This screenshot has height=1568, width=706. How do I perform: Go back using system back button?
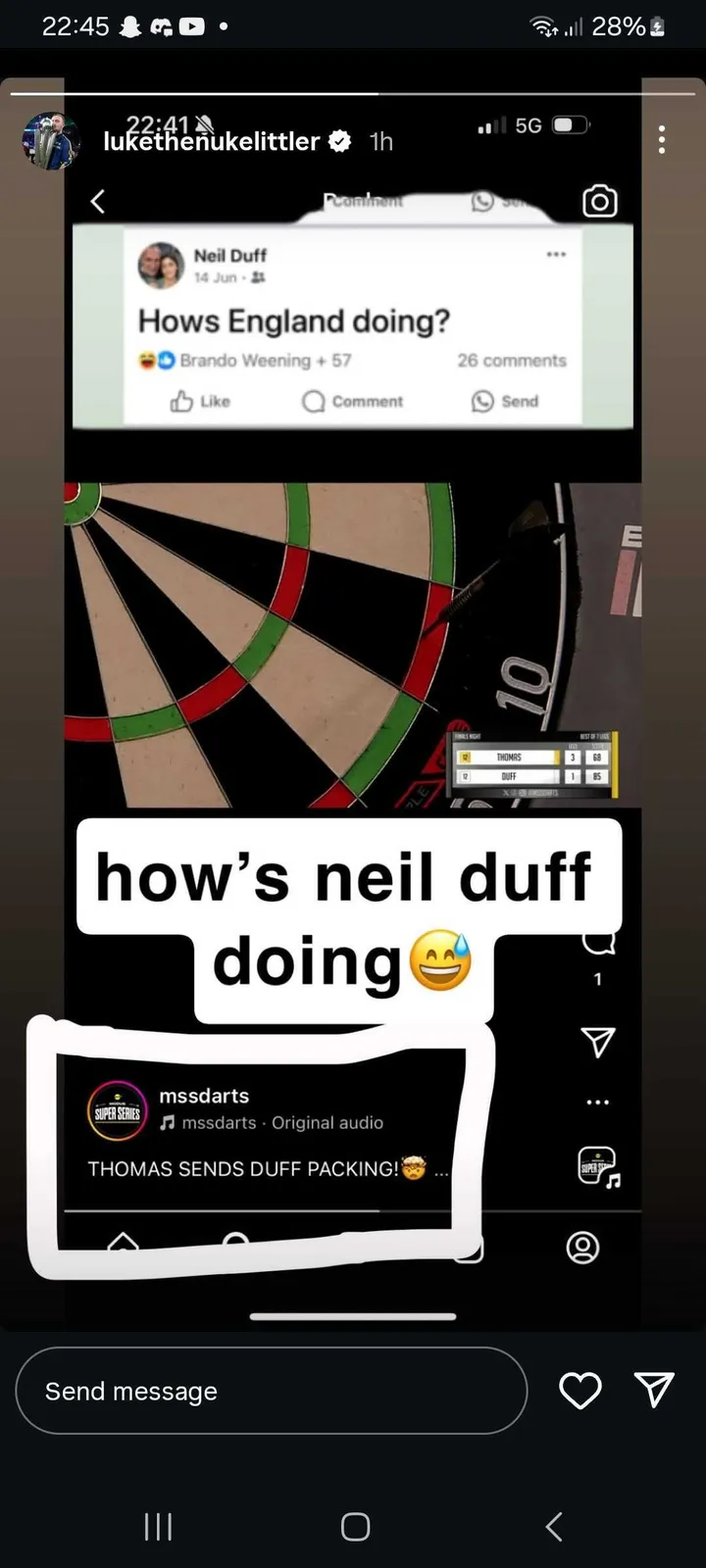point(554,1526)
